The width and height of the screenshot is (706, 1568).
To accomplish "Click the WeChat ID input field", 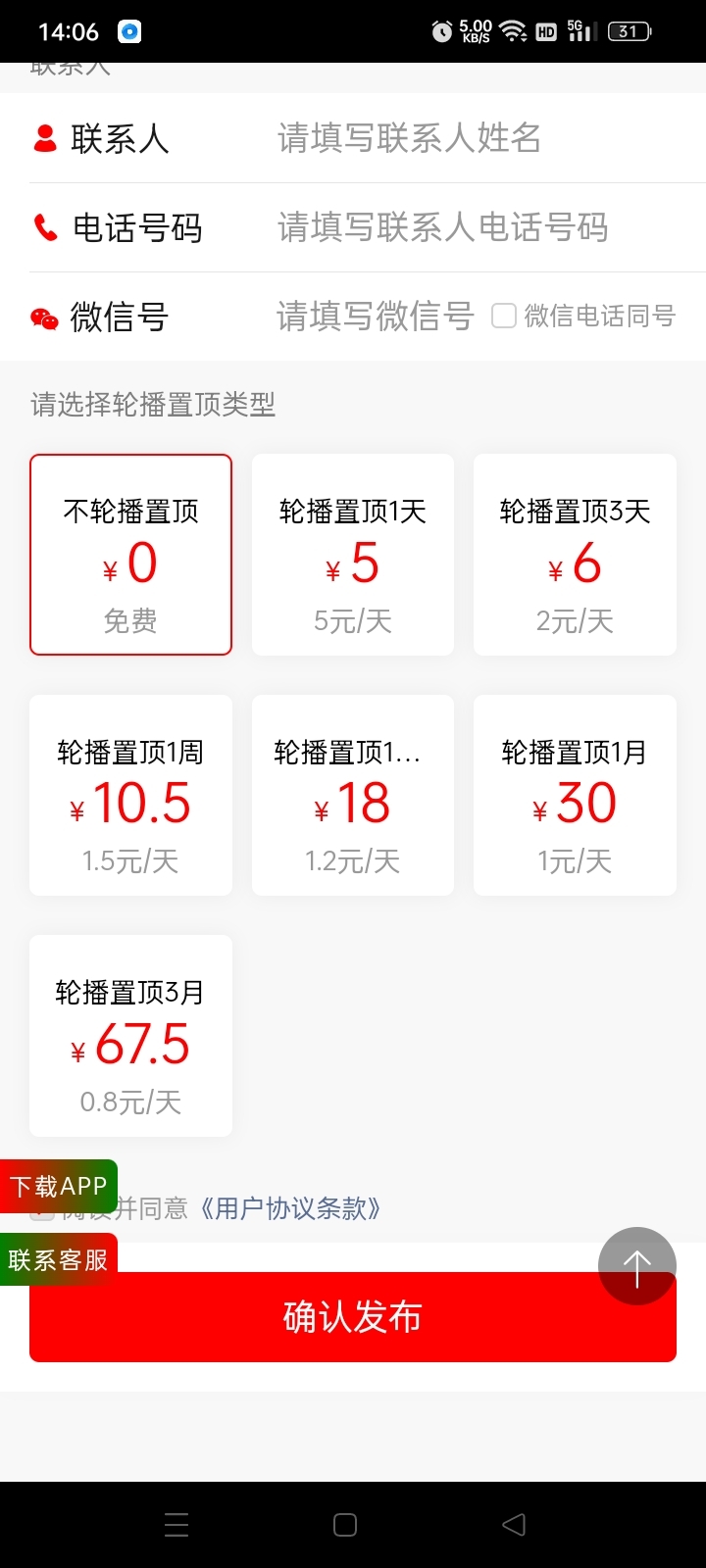I will click(x=373, y=316).
